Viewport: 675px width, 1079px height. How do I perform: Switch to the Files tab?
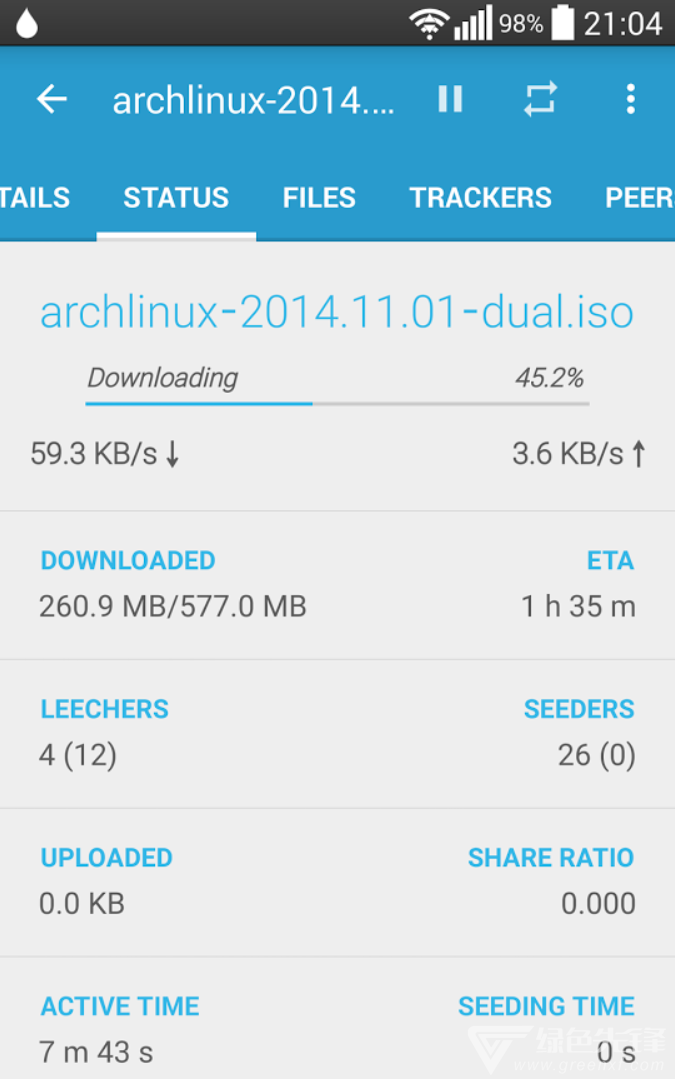point(319,198)
